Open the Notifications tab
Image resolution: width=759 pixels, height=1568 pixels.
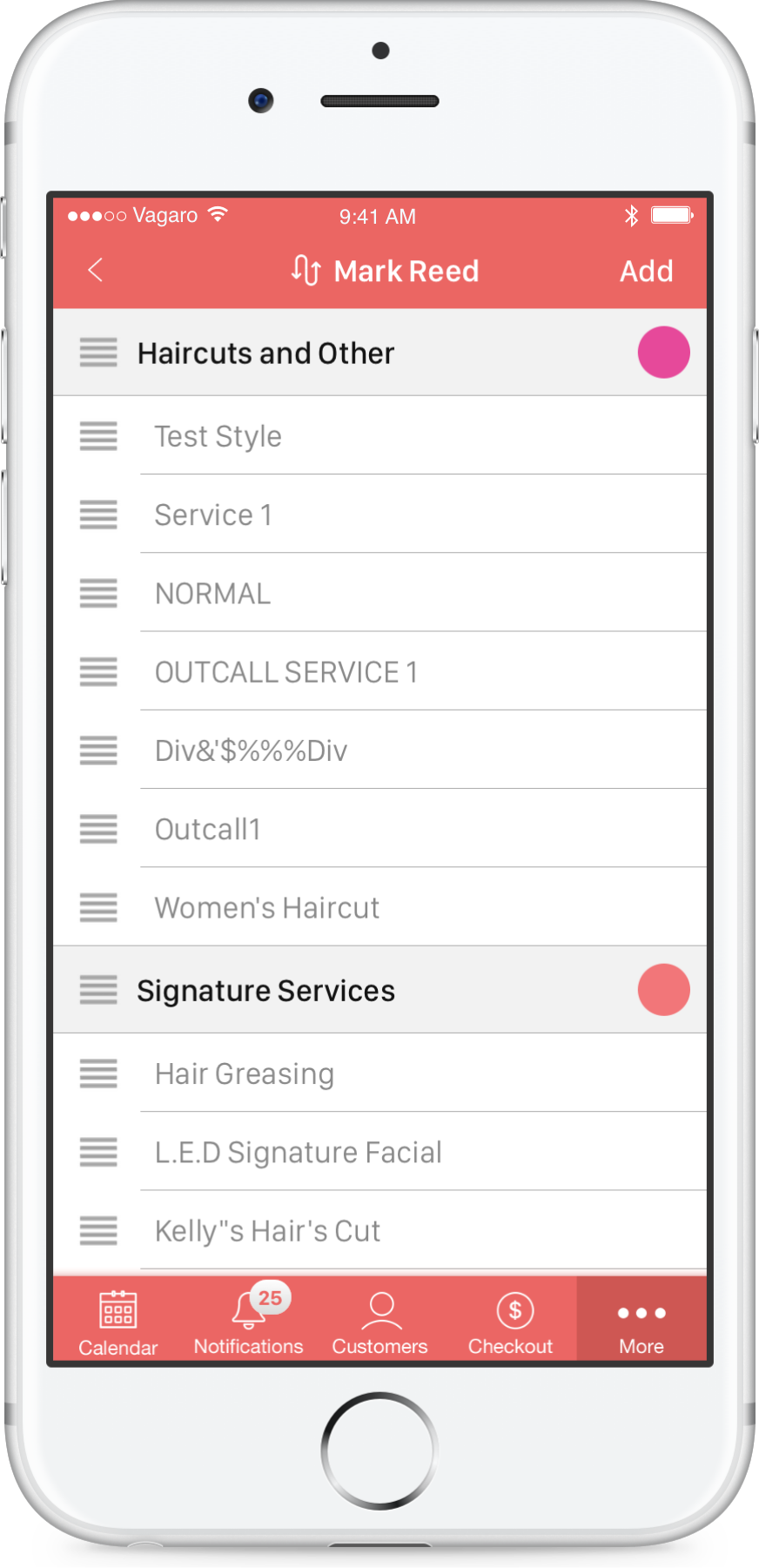(249, 1319)
